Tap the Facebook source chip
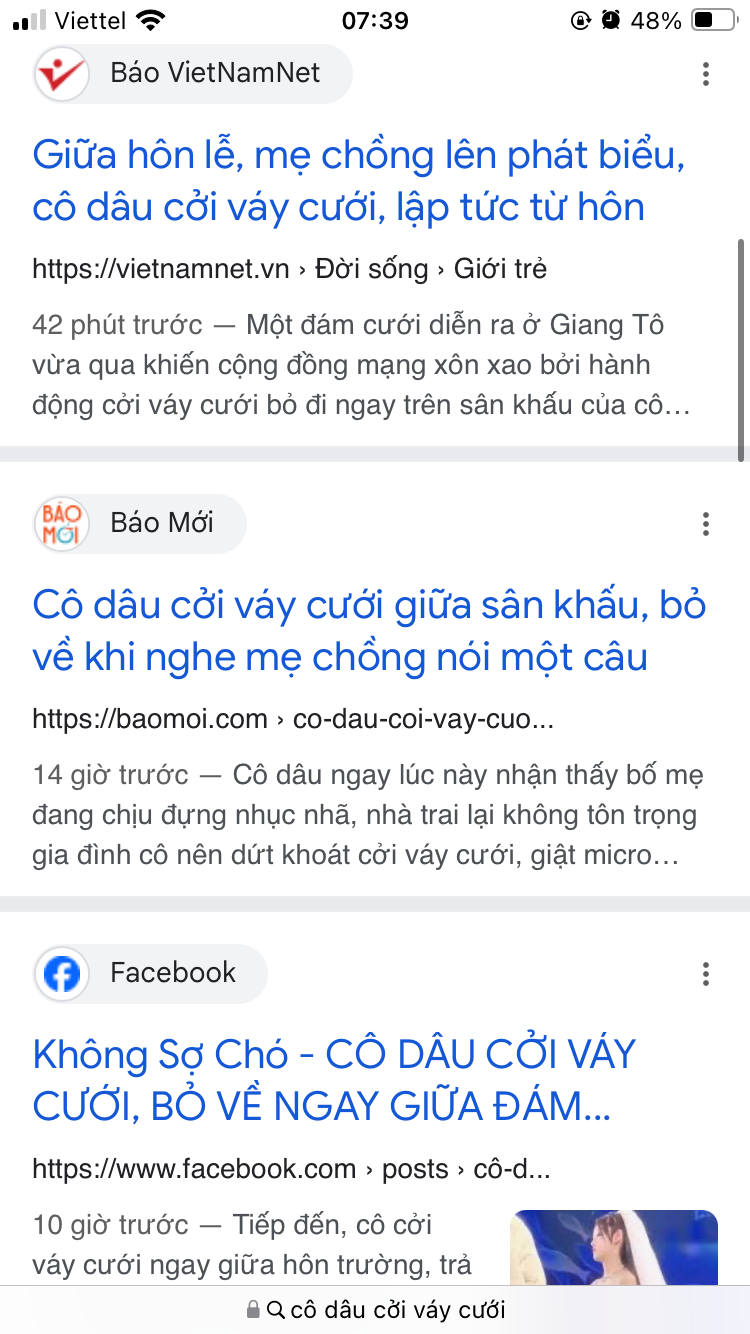The width and height of the screenshot is (750, 1334). click(x=151, y=974)
